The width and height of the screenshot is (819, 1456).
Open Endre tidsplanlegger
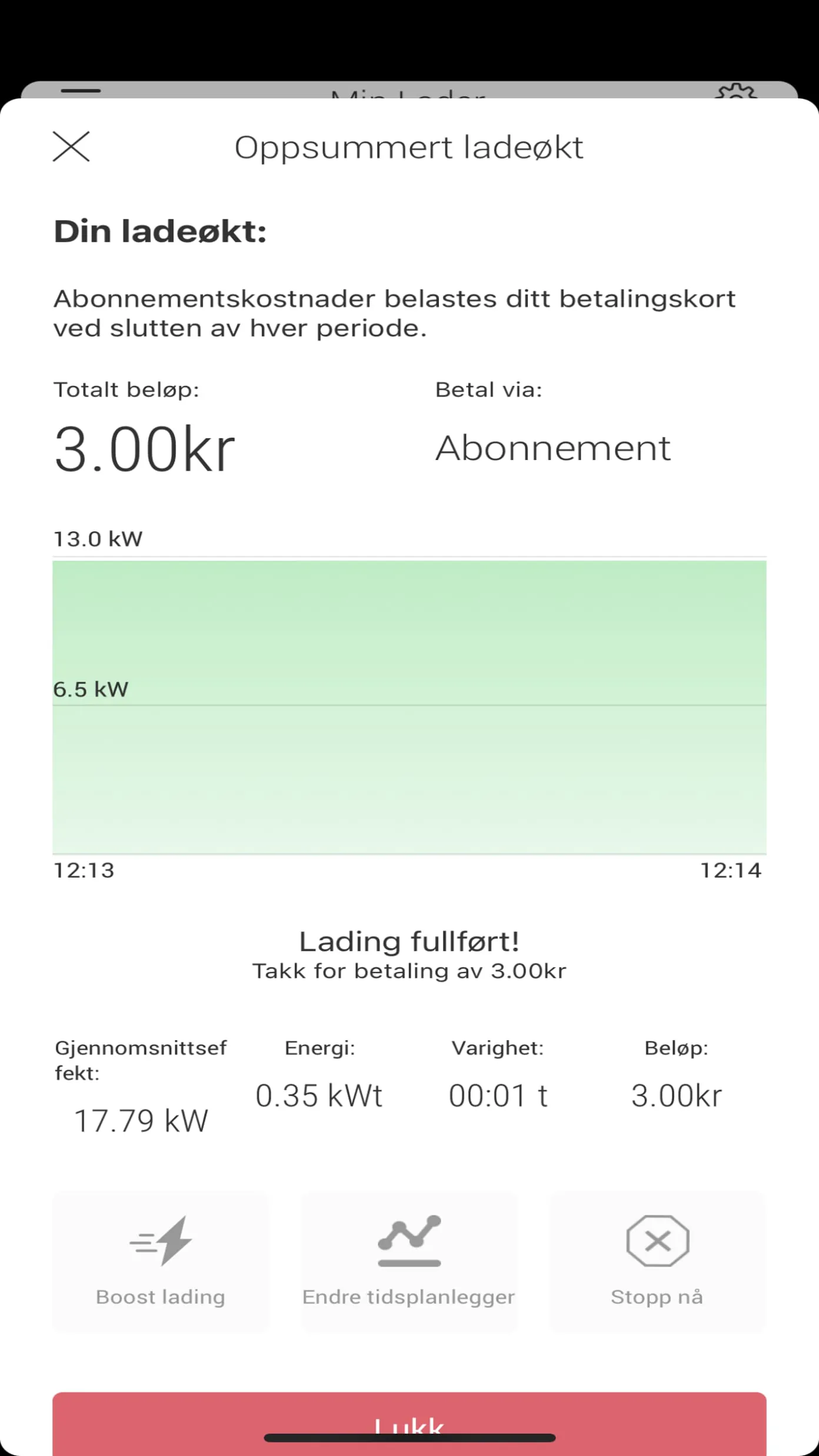point(409,1261)
